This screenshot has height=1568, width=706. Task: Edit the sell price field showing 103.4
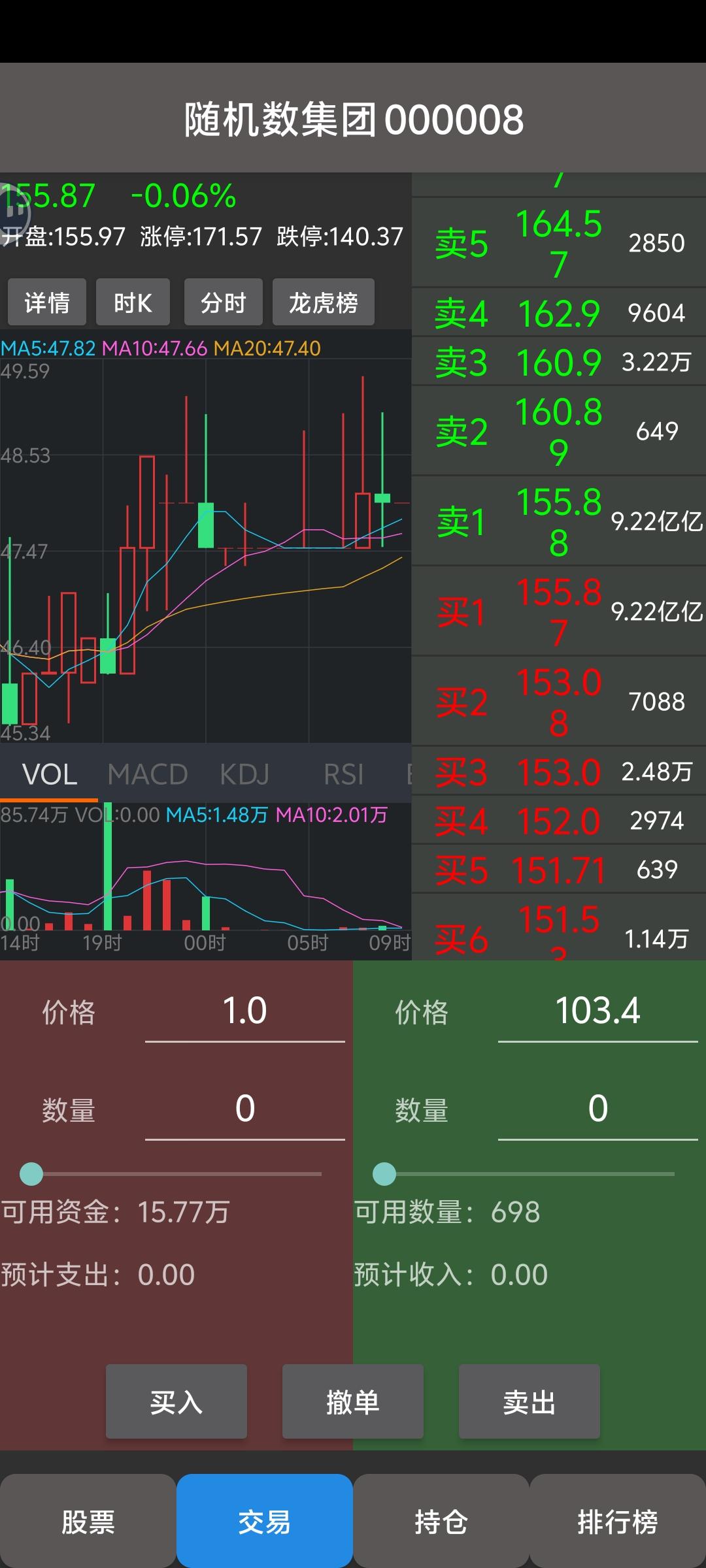tap(597, 1011)
